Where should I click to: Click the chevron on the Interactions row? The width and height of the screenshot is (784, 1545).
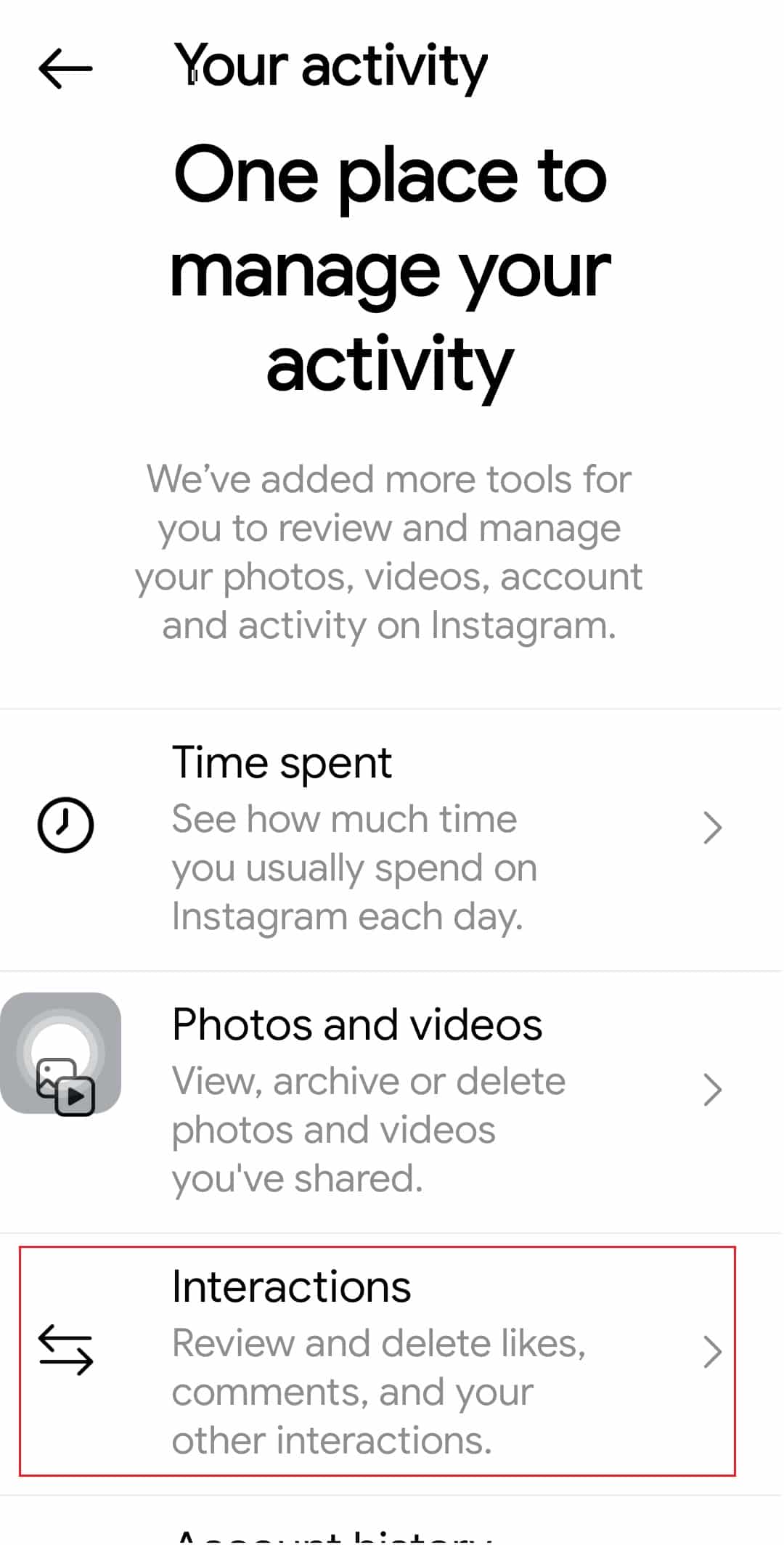pyautogui.click(x=714, y=1352)
